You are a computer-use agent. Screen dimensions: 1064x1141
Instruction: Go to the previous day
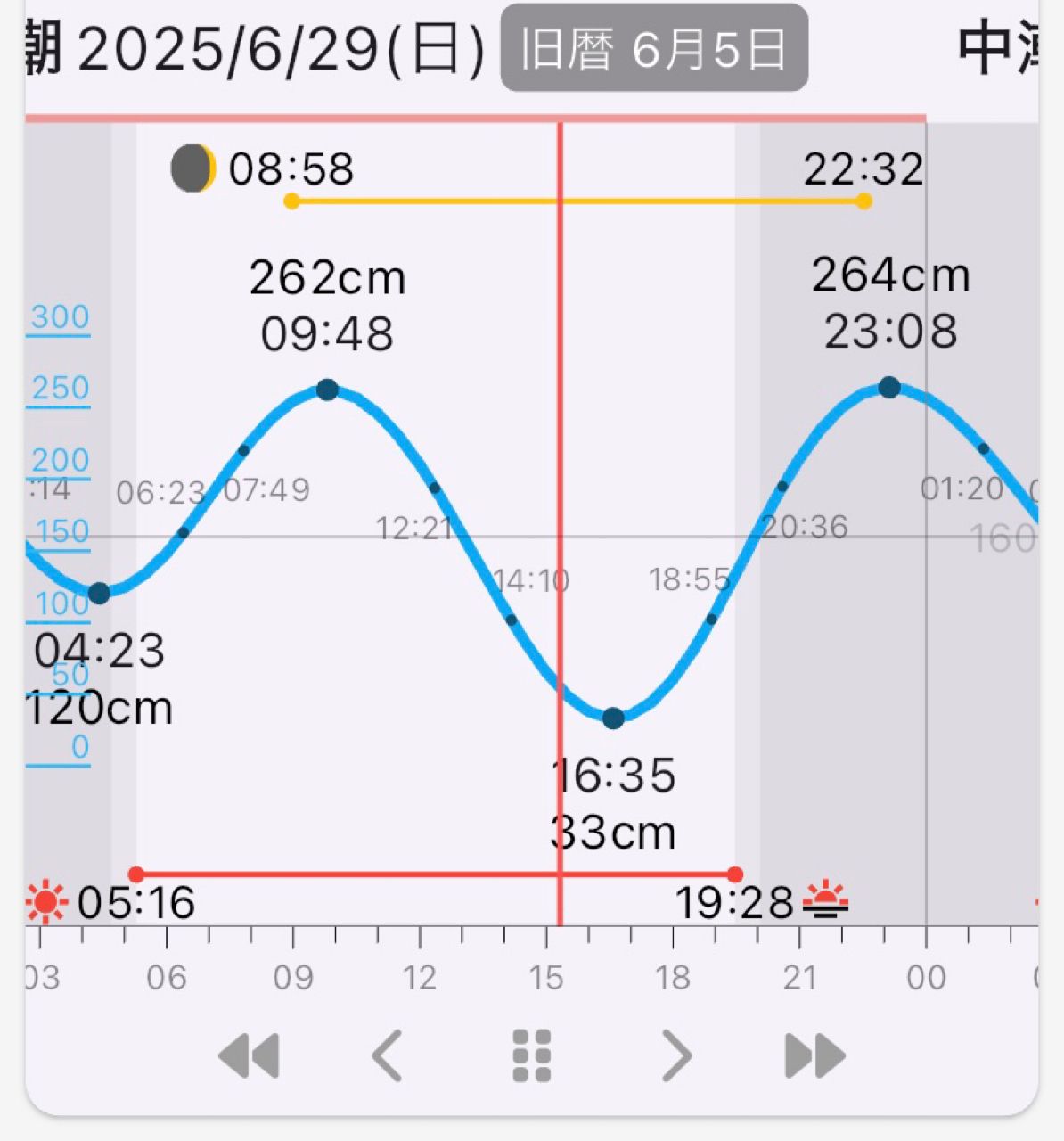(x=387, y=1057)
